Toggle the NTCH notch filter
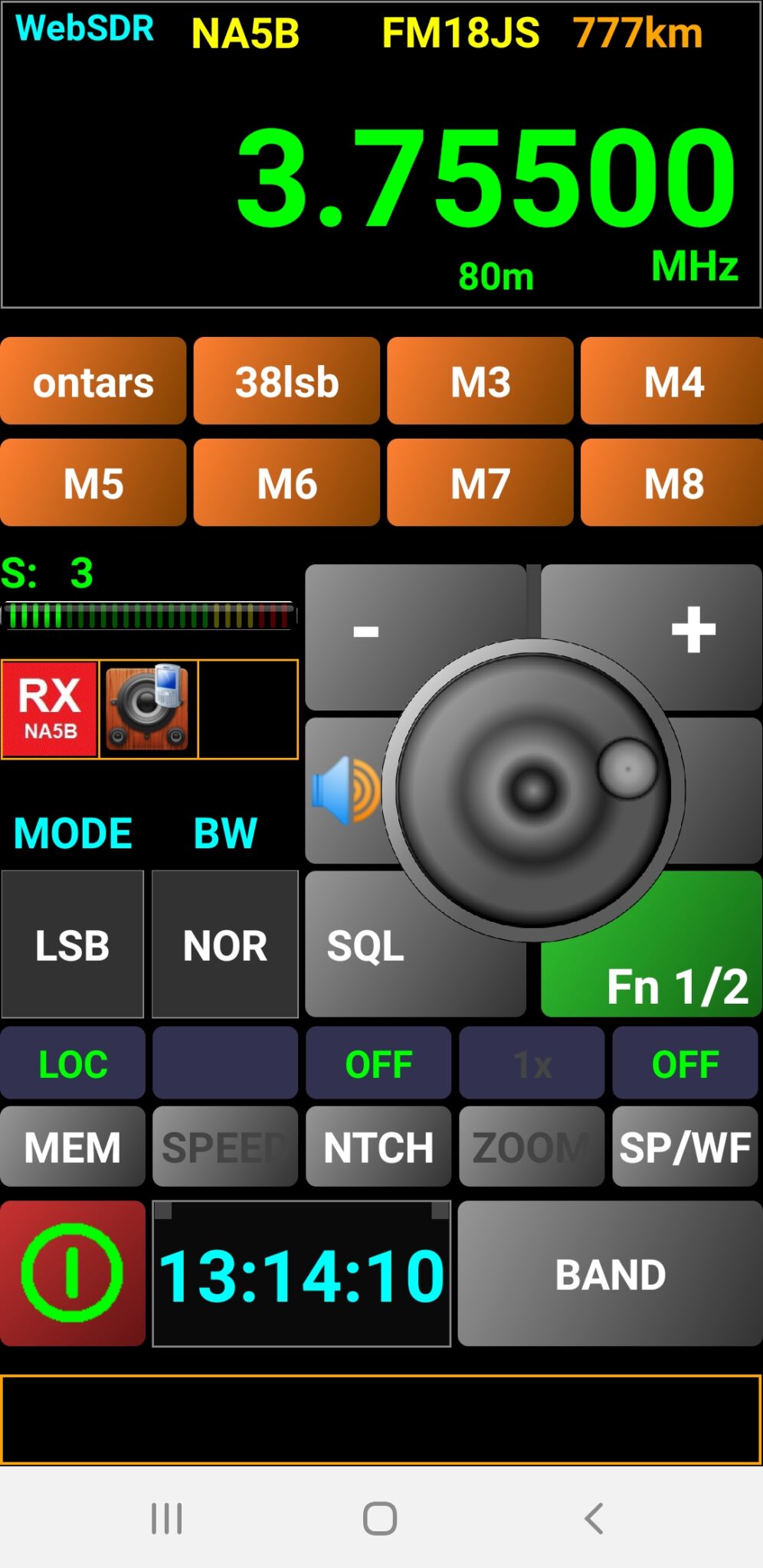This screenshot has height=1568, width=763. click(378, 1147)
